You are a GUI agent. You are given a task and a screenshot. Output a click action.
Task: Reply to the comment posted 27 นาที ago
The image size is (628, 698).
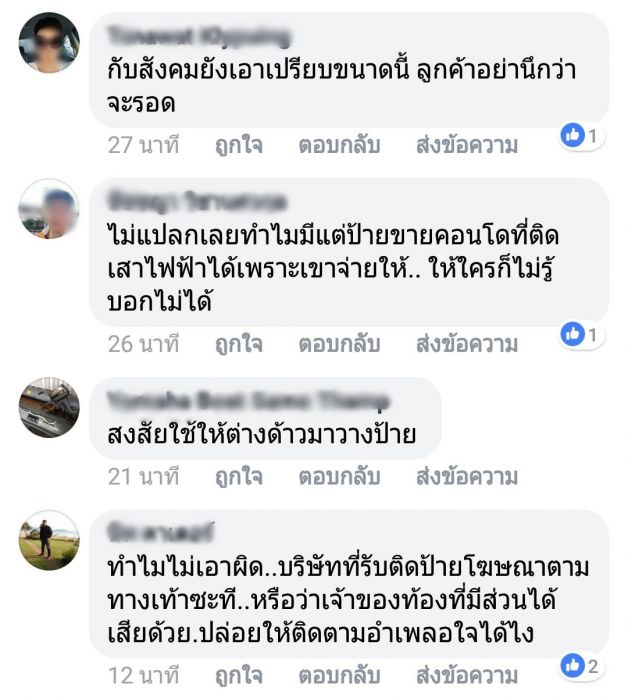339,145
